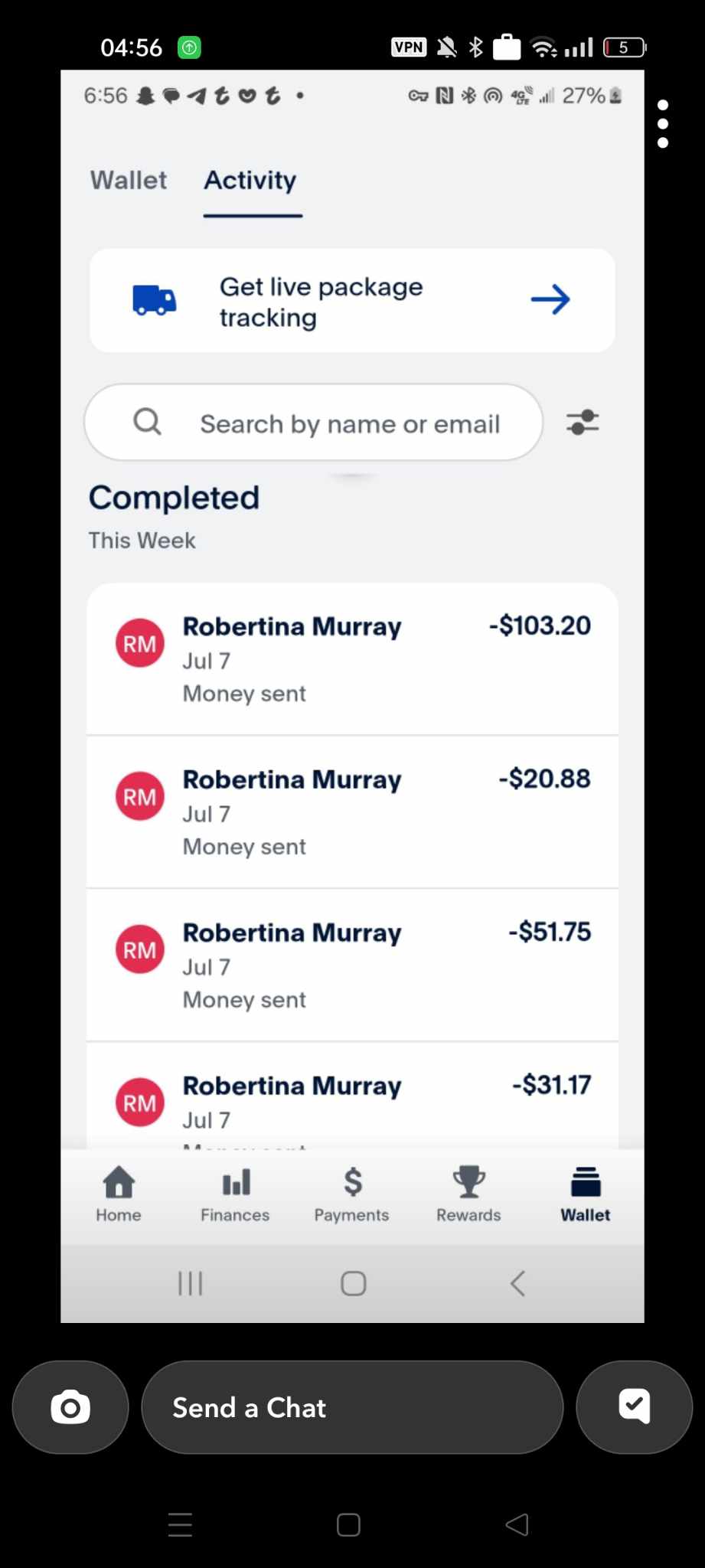Image resolution: width=705 pixels, height=1568 pixels.
Task: Tap the Send a Chat field
Action: click(352, 1407)
